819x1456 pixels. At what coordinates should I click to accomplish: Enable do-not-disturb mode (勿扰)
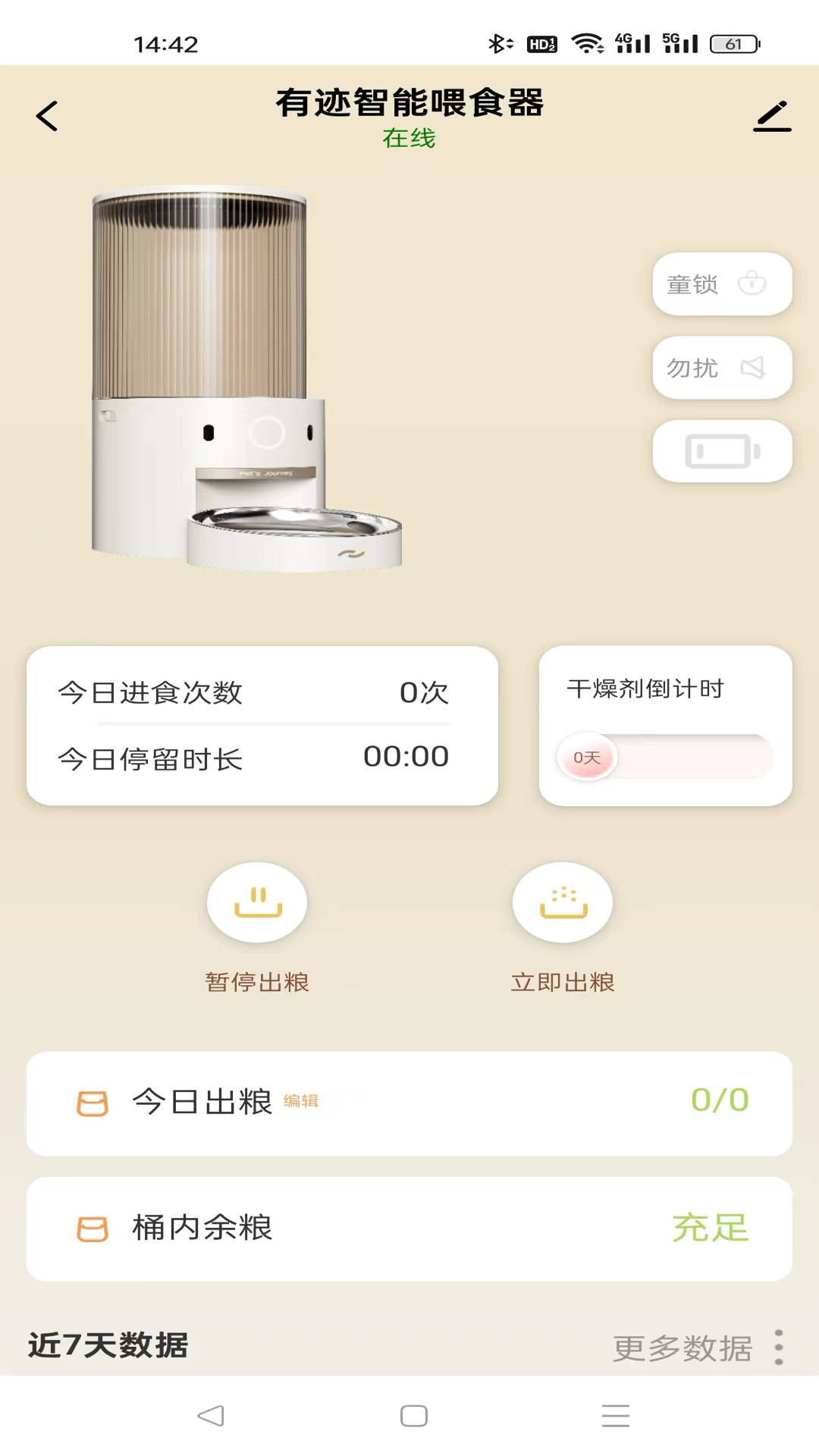click(720, 368)
